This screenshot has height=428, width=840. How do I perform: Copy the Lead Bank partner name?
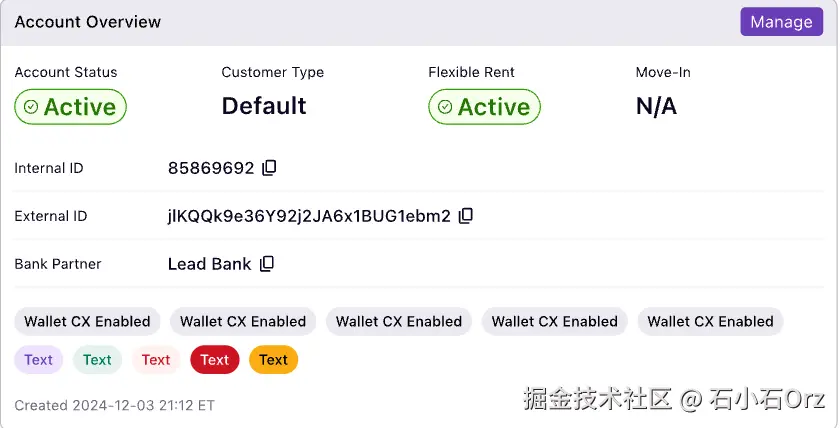tap(267, 264)
